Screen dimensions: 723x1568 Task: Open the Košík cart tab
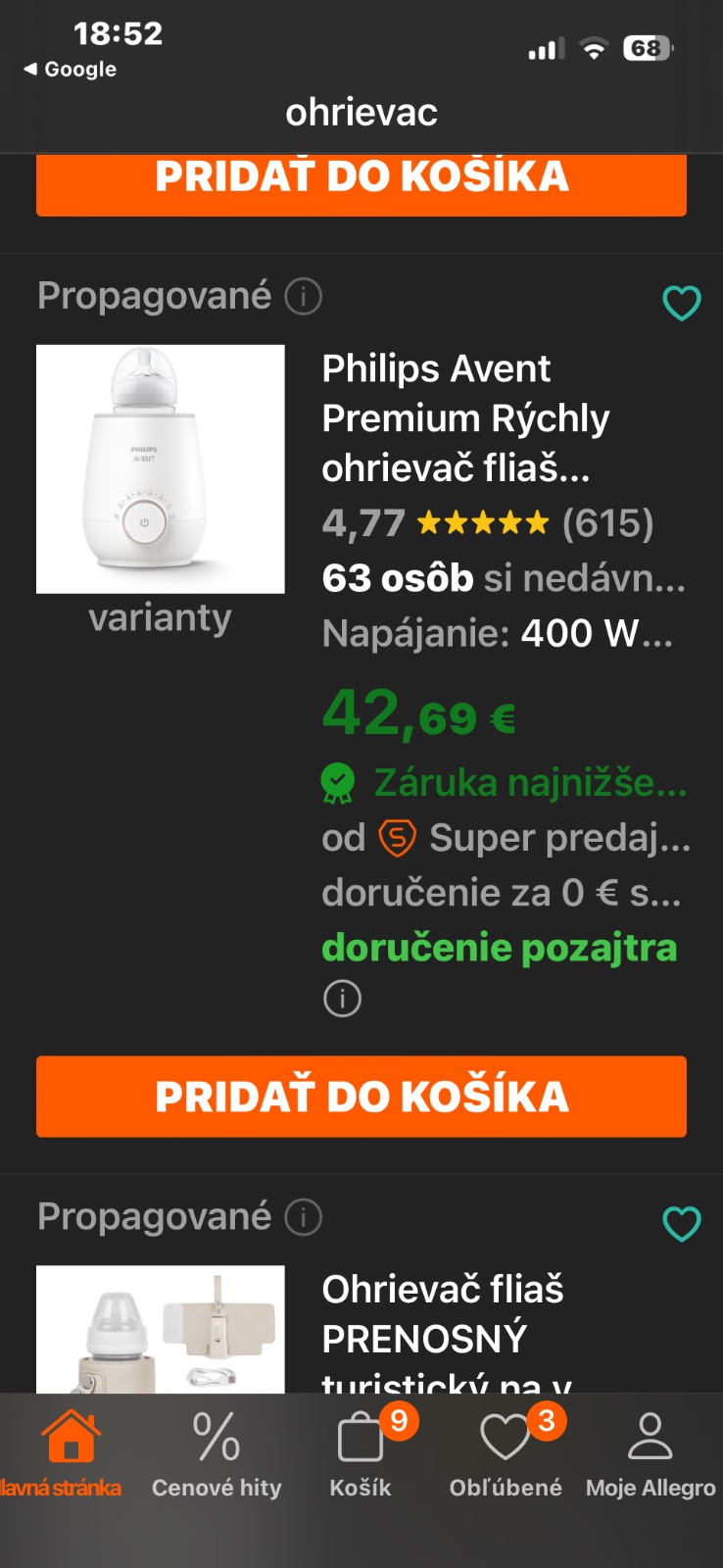[361, 1455]
